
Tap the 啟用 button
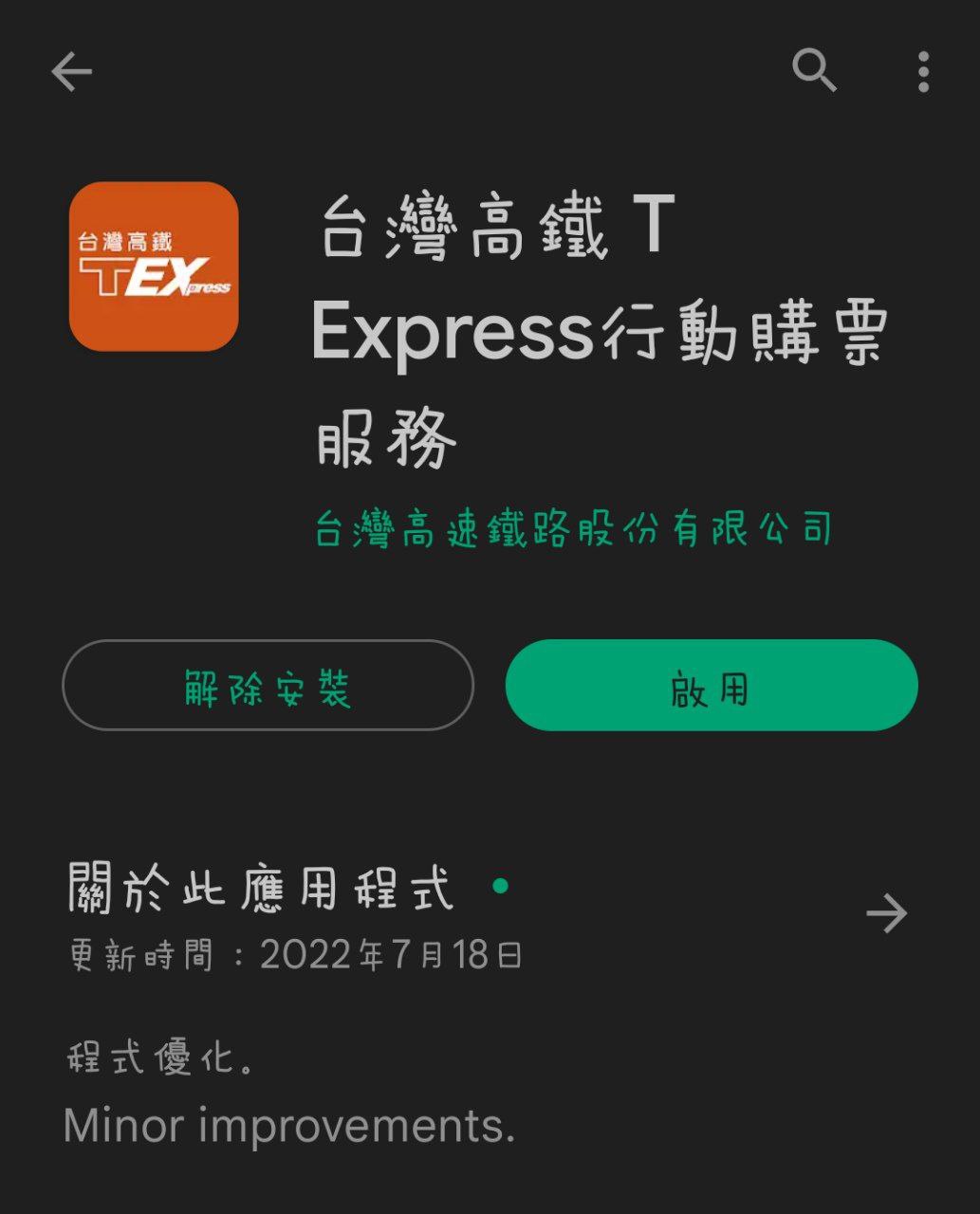pos(712,686)
